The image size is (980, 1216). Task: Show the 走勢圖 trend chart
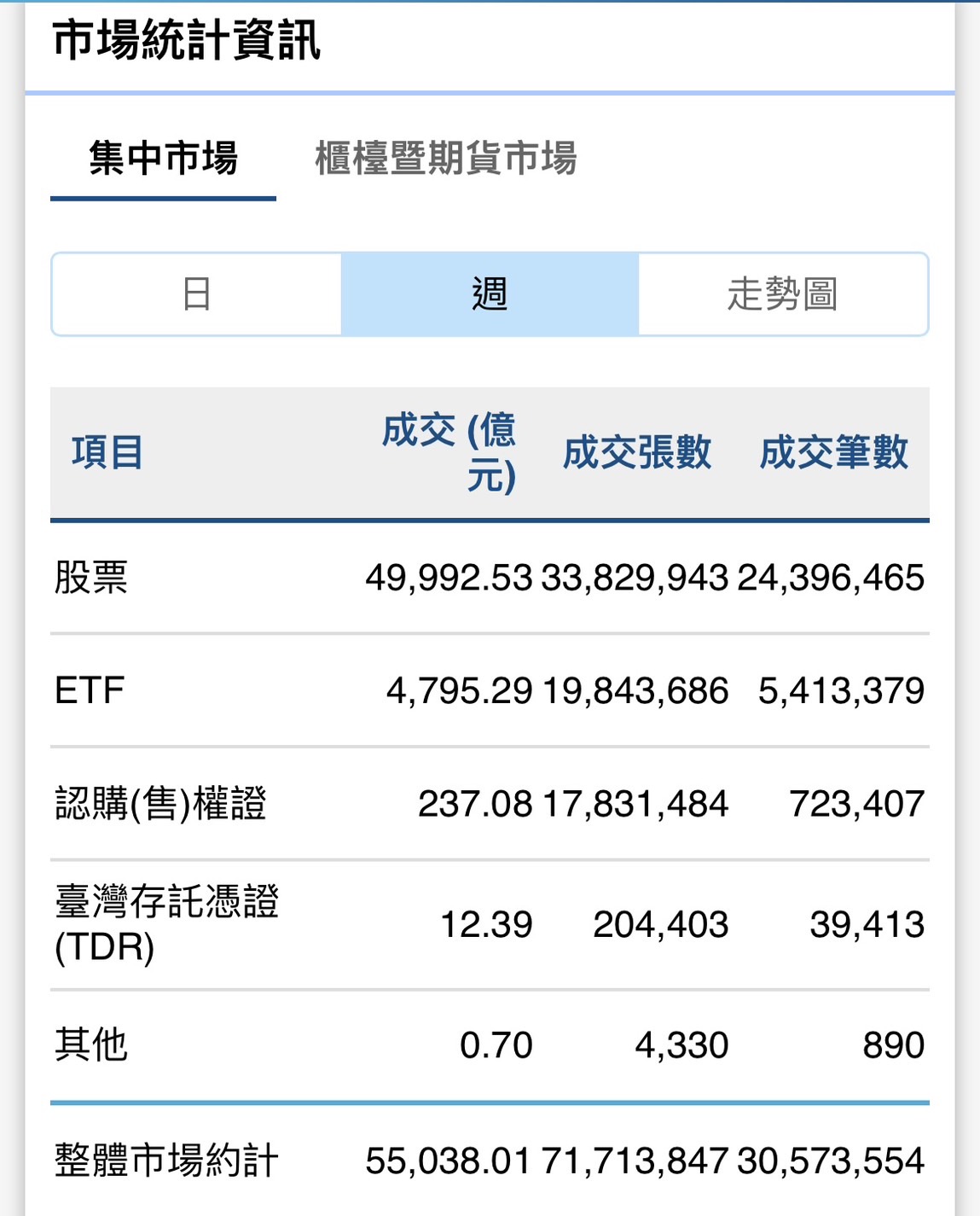pyautogui.click(x=782, y=294)
